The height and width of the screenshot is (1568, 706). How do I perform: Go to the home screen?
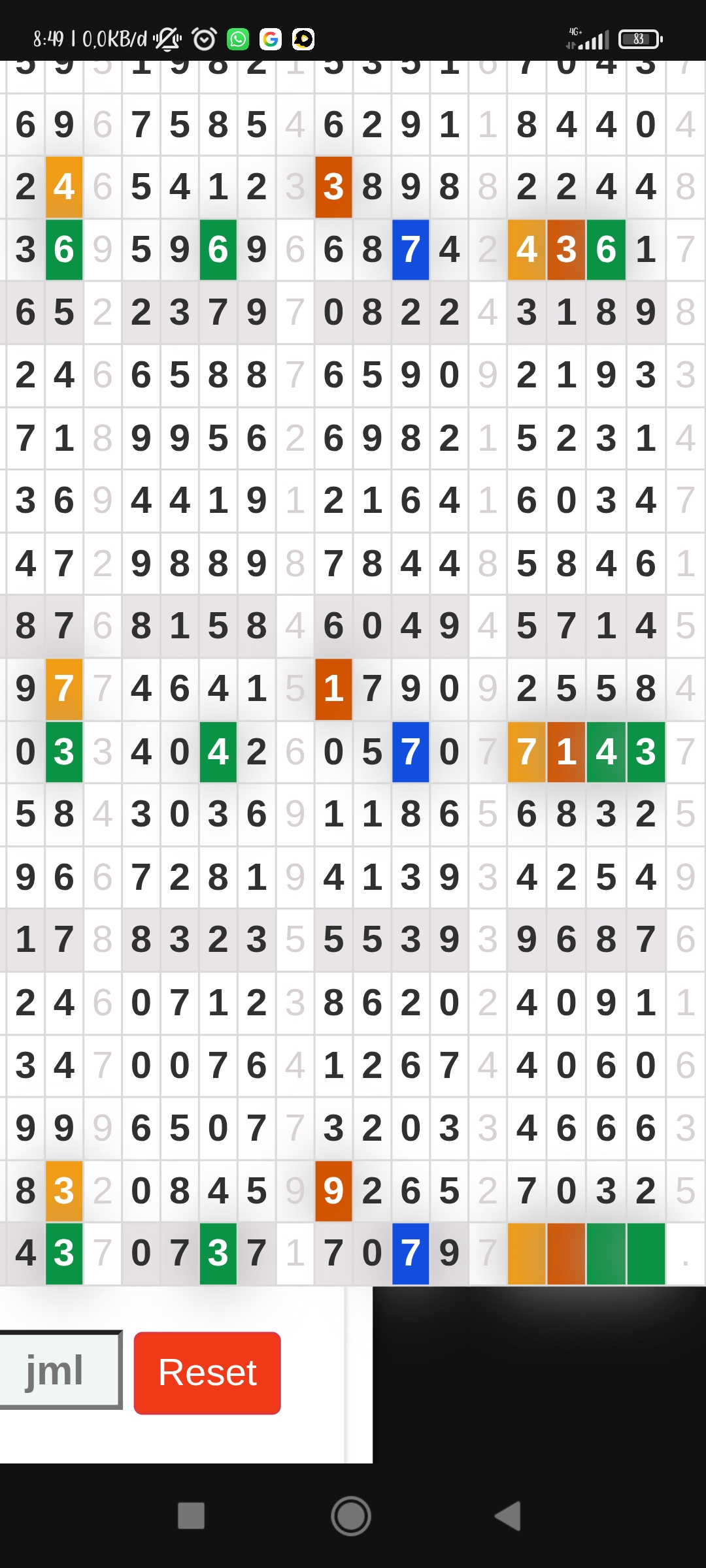pos(351,1516)
